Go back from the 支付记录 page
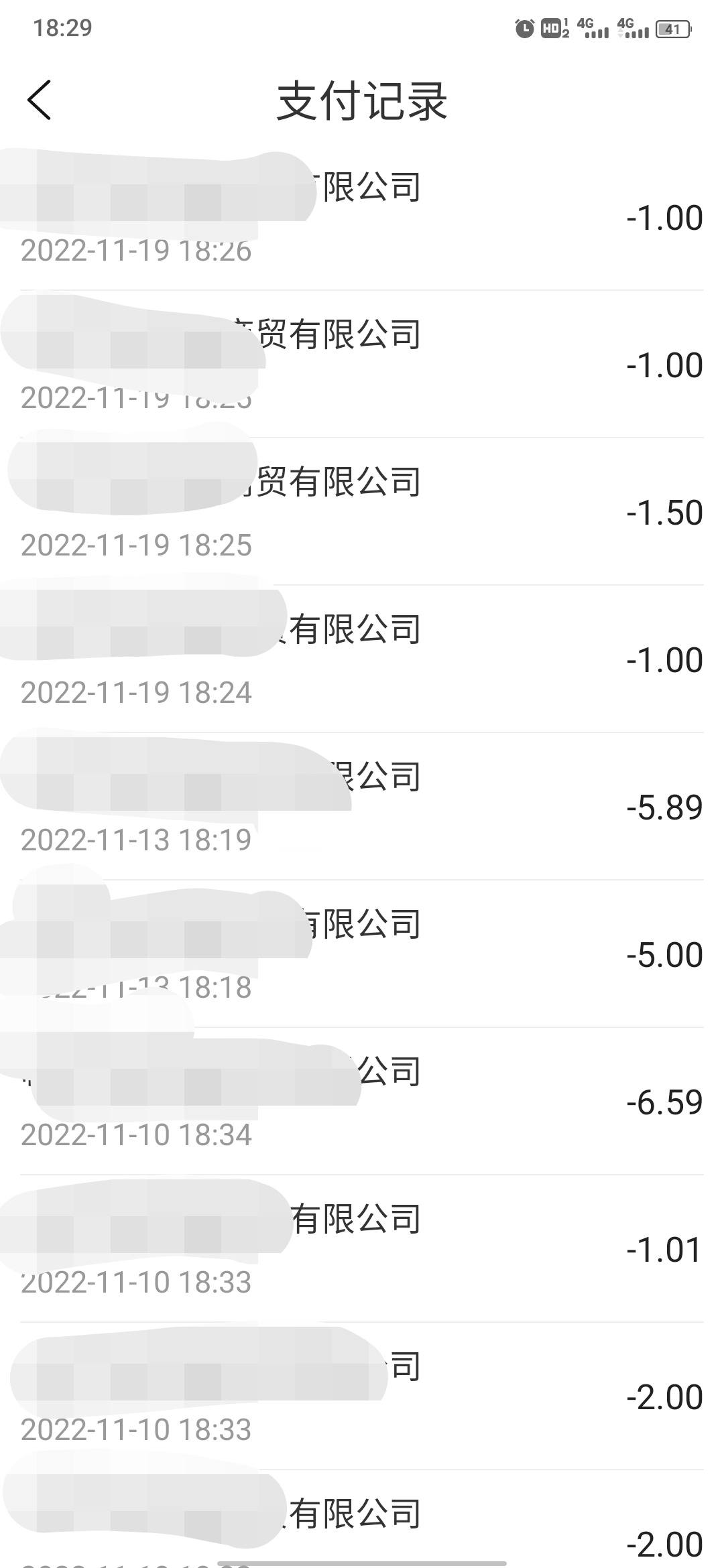The width and height of the screenshot is (724, 1568). (x=39, y=101)
